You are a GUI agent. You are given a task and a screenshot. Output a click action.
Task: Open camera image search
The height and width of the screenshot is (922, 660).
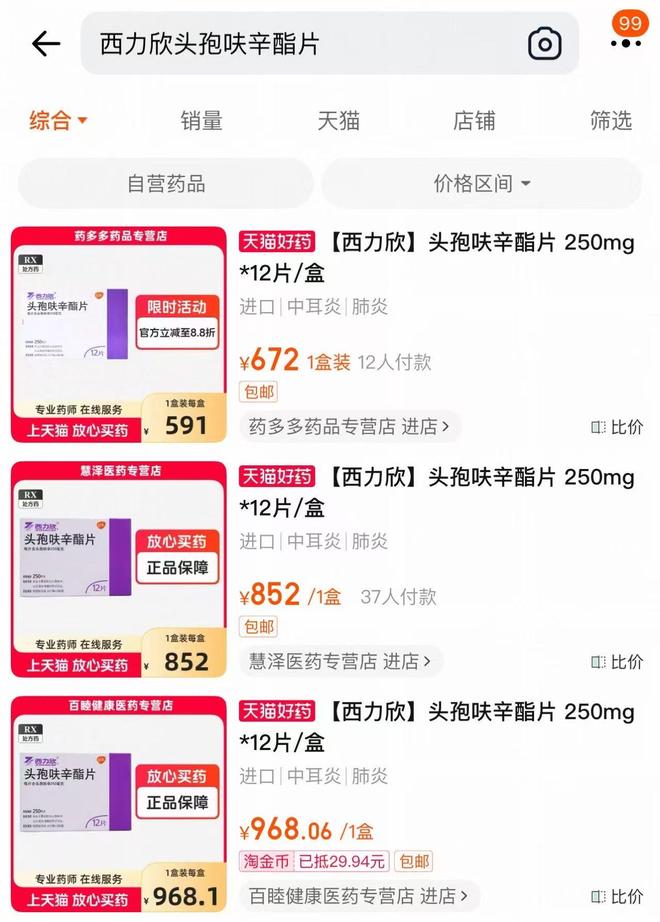(x=544, y=43)
